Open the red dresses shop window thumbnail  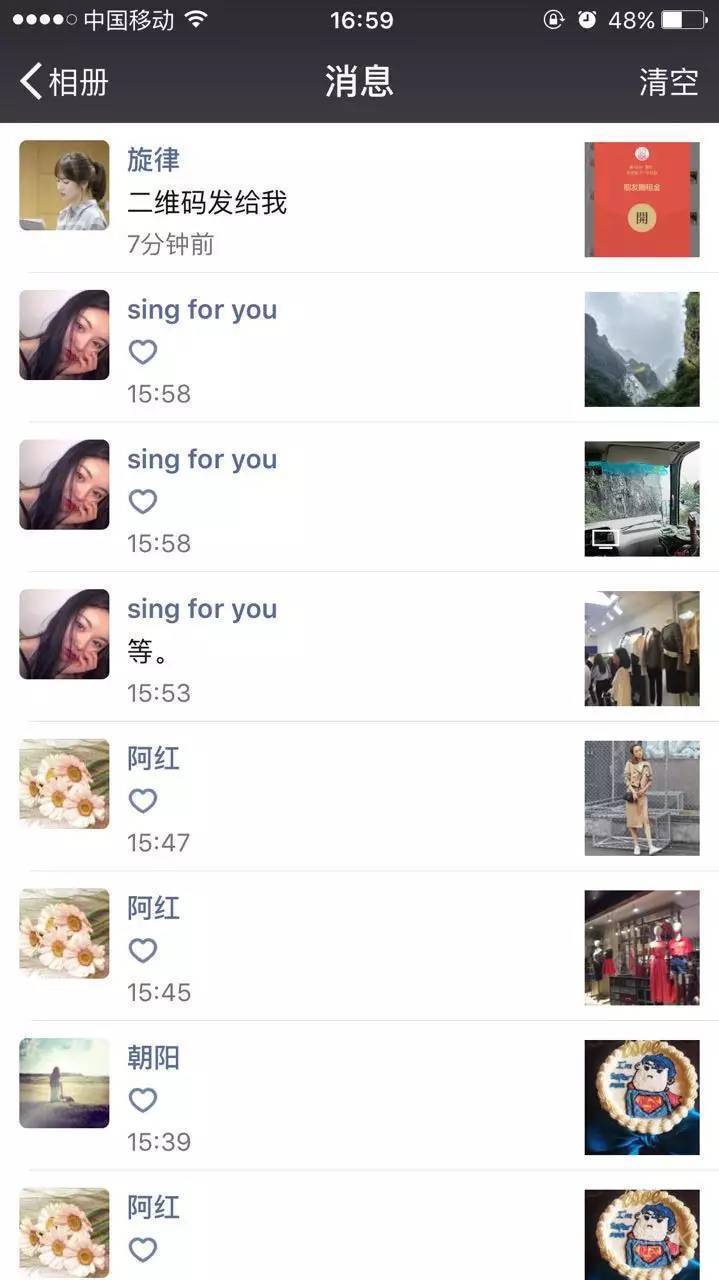click(x=641, y=947)
